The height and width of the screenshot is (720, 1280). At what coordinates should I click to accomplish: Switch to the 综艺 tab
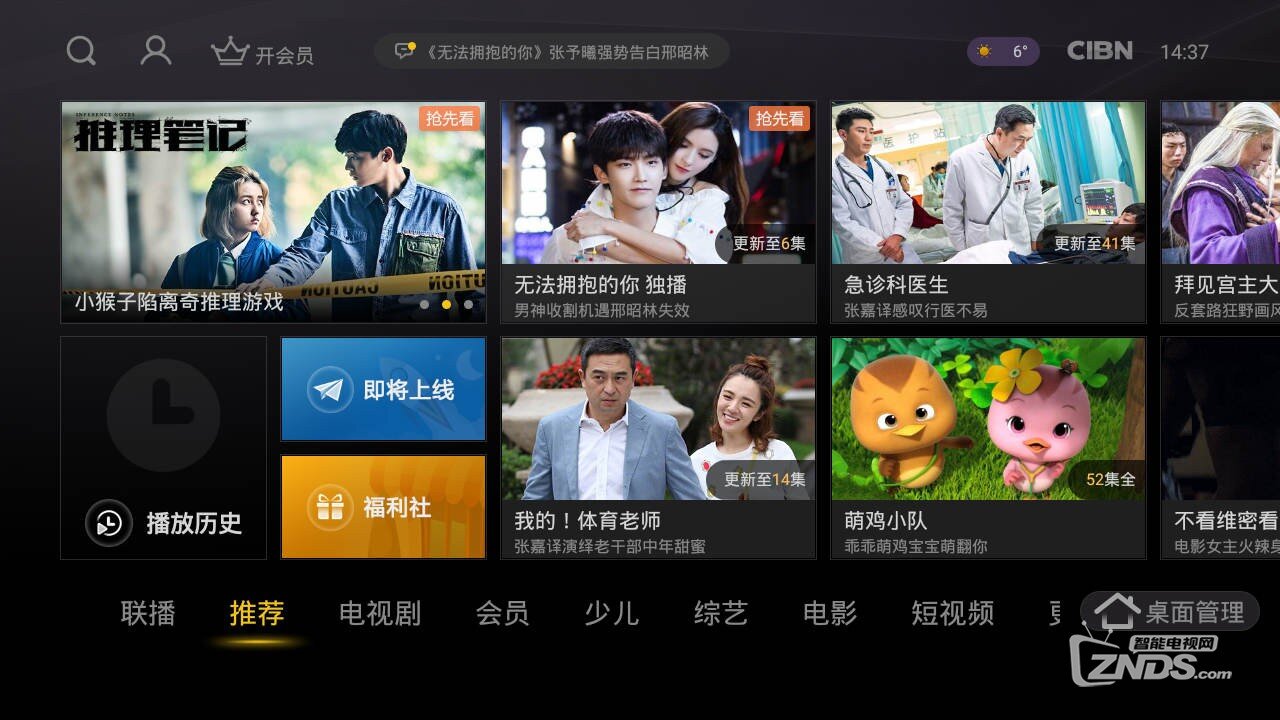point(721,613)
